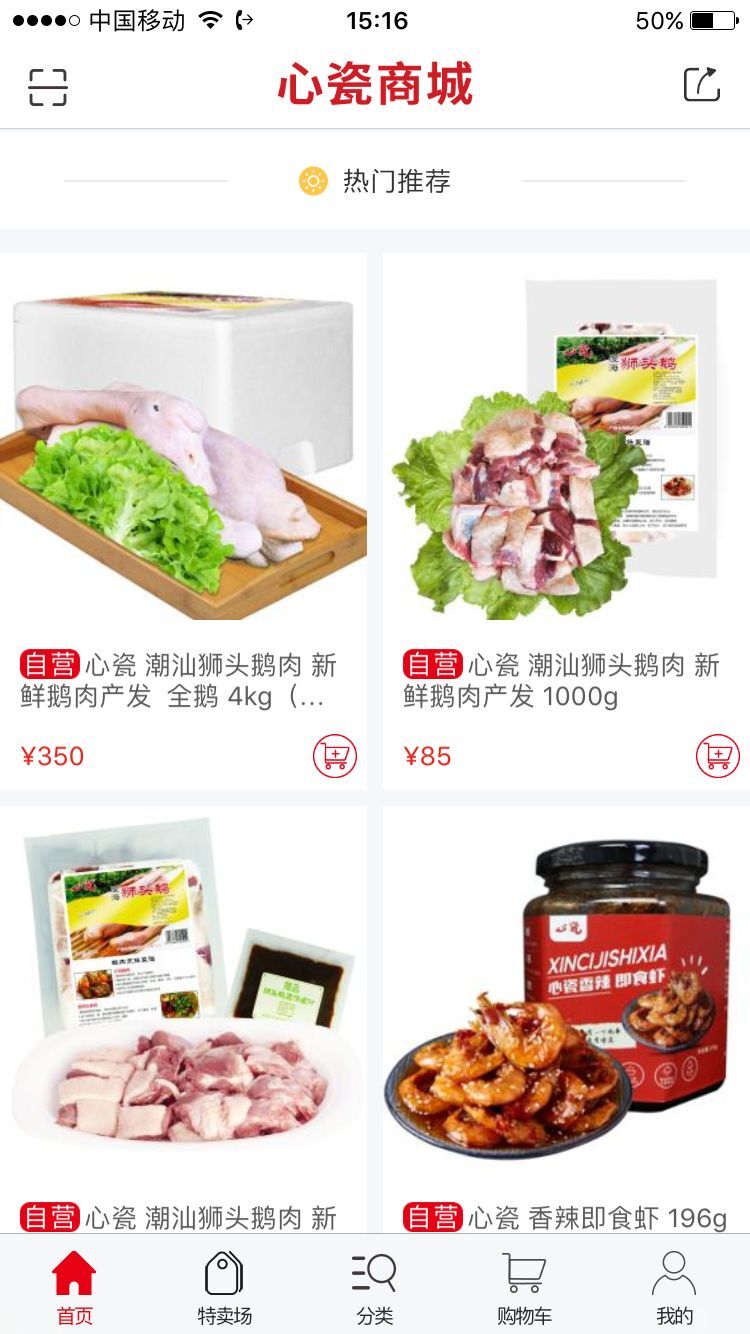This screenshot has height=1334, width=750.
Task: Add the ¥350 whole goose to cart
Action: pos(334,756)
